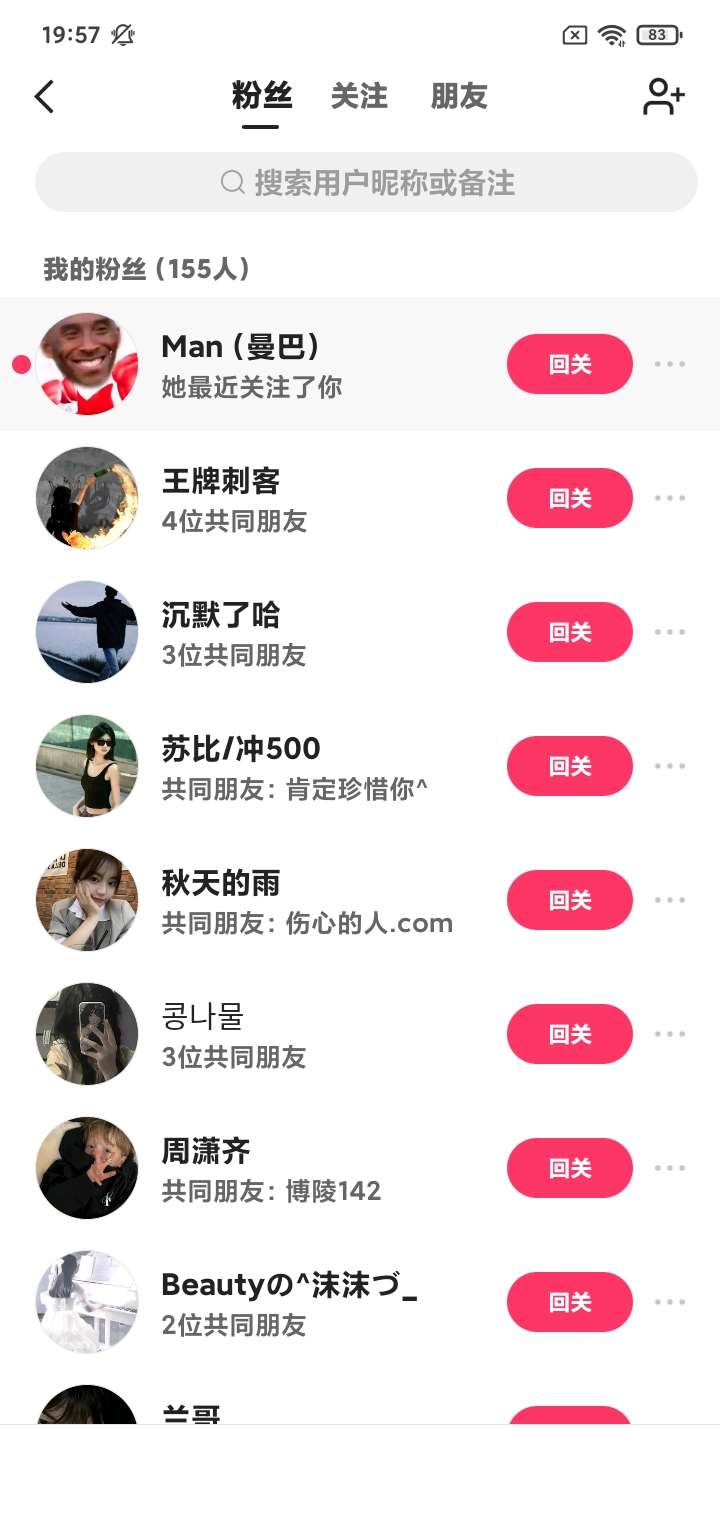720x1520 pixels.
Task: Open the add friends icon
Action: click(x=663, y=97)
